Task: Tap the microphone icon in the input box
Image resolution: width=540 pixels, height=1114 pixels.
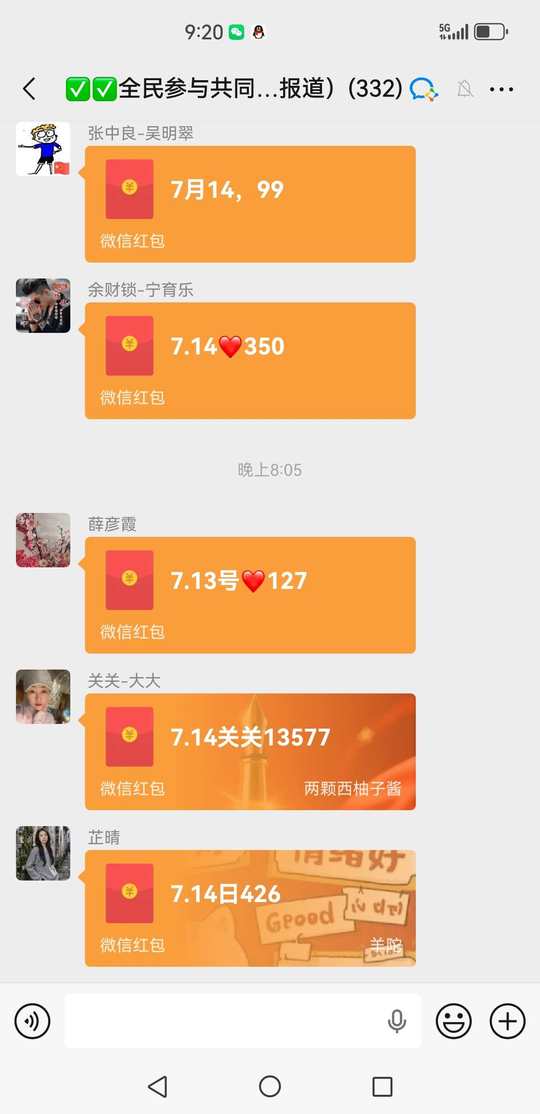Action: click(396, 1022)
